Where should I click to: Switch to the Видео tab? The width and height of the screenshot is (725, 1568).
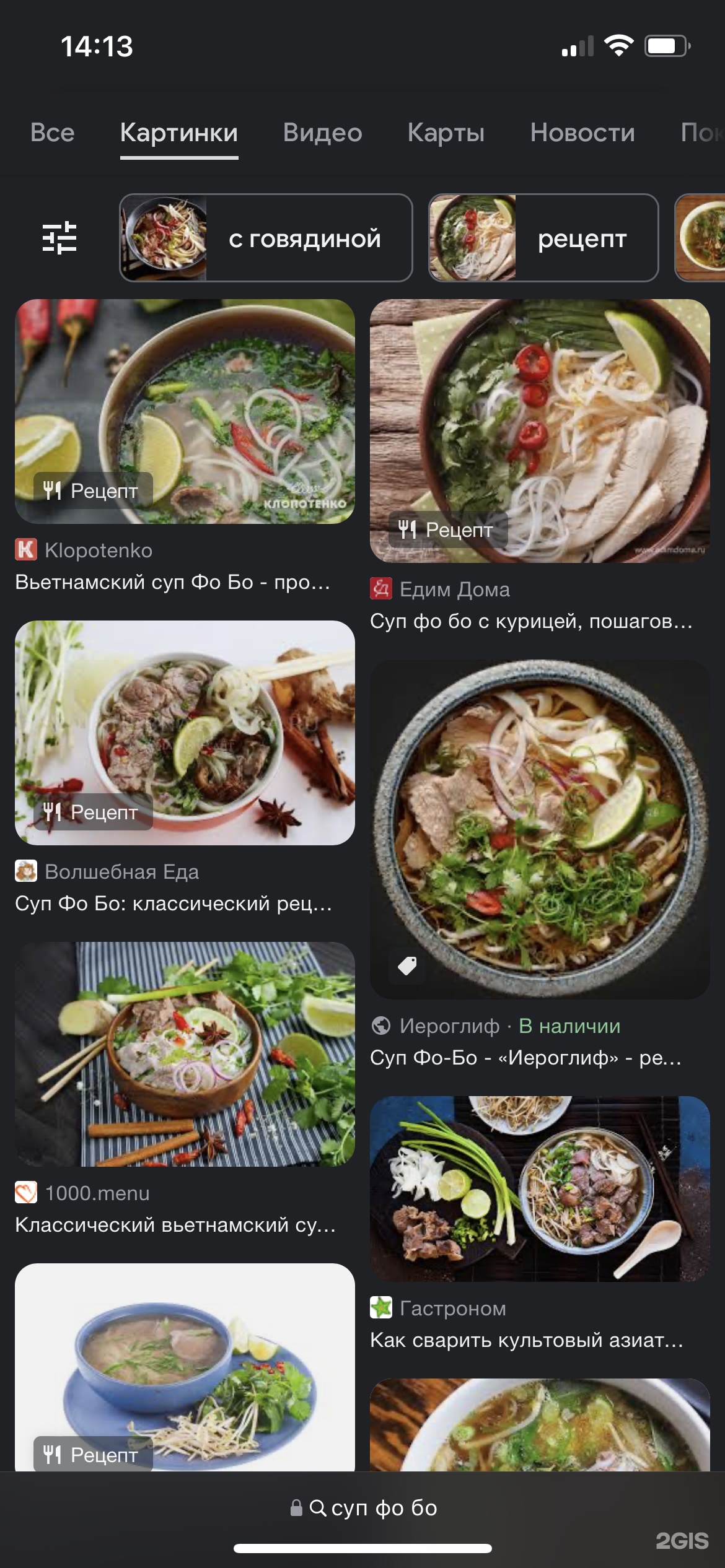(322, 133)
